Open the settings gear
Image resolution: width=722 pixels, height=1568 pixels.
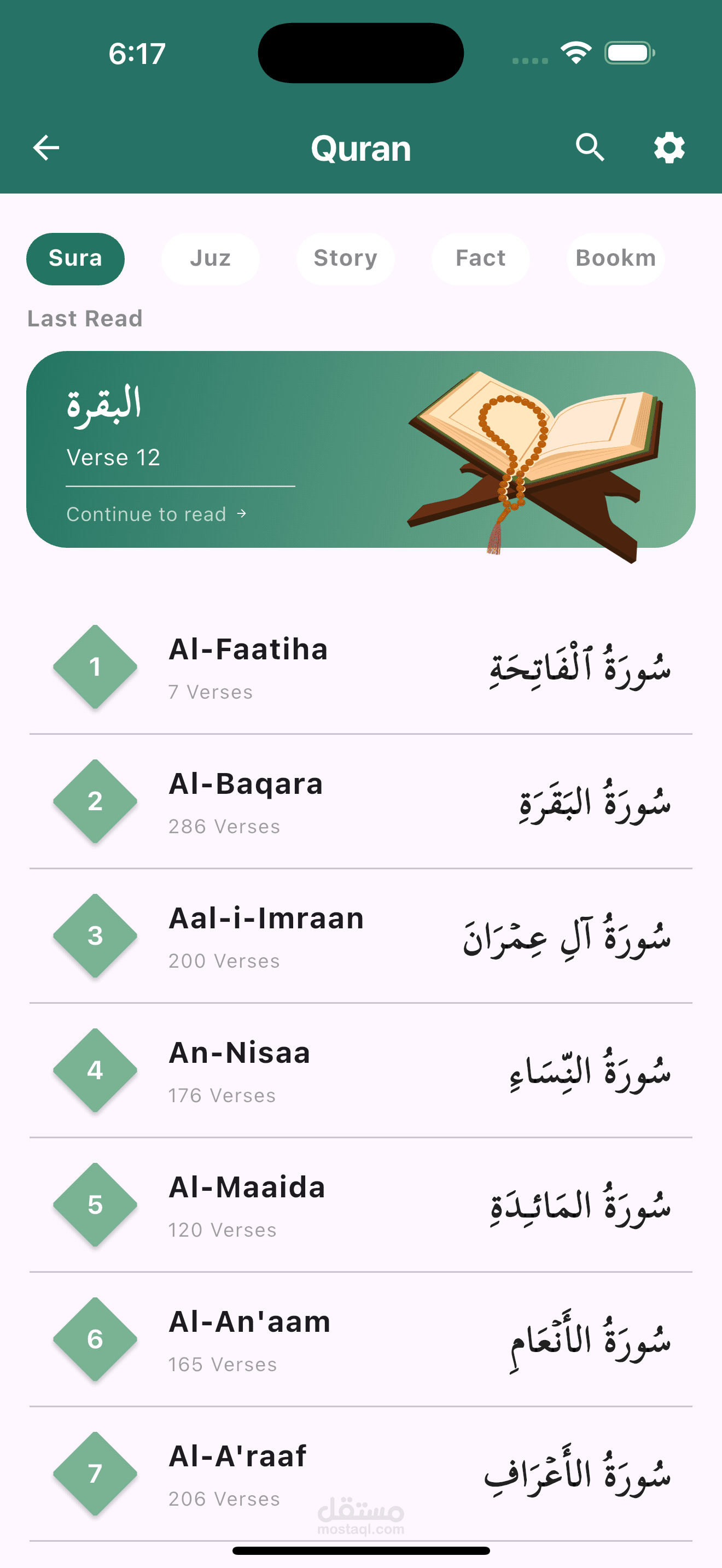coord(669,148)
